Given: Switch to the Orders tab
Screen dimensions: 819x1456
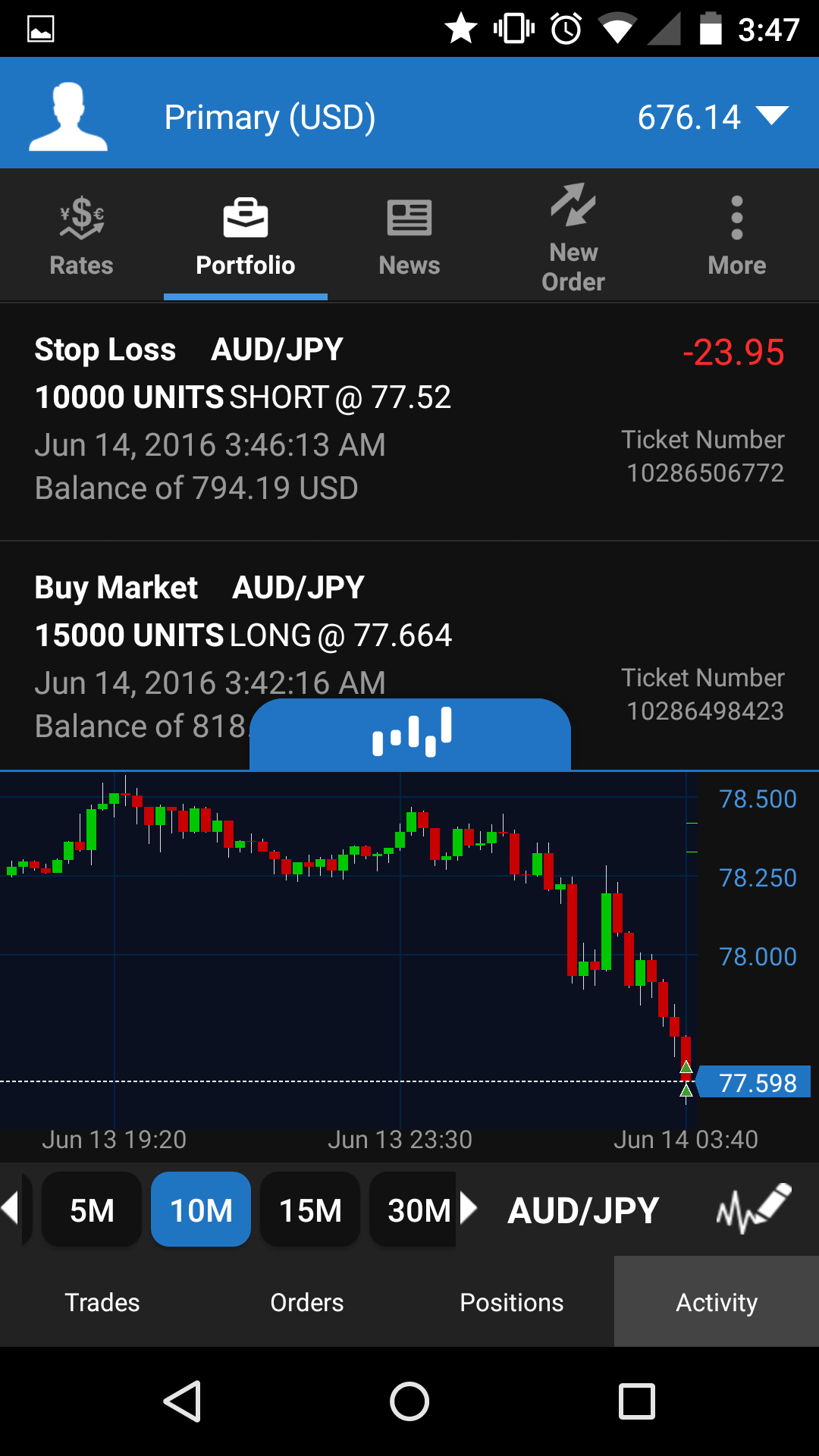Looking at the screenshot, I should click(x=307, y=1302).
